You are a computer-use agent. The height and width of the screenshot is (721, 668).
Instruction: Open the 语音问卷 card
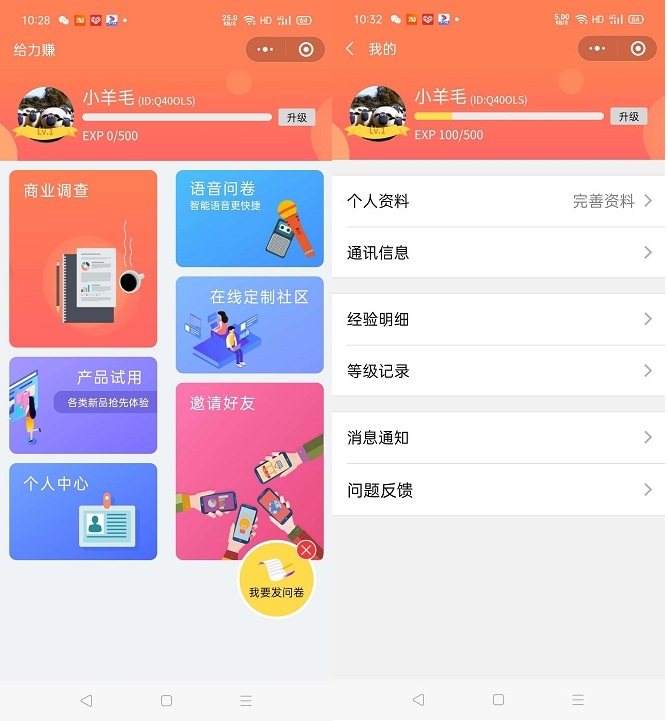pyautogui.click(x=249, y=218)
